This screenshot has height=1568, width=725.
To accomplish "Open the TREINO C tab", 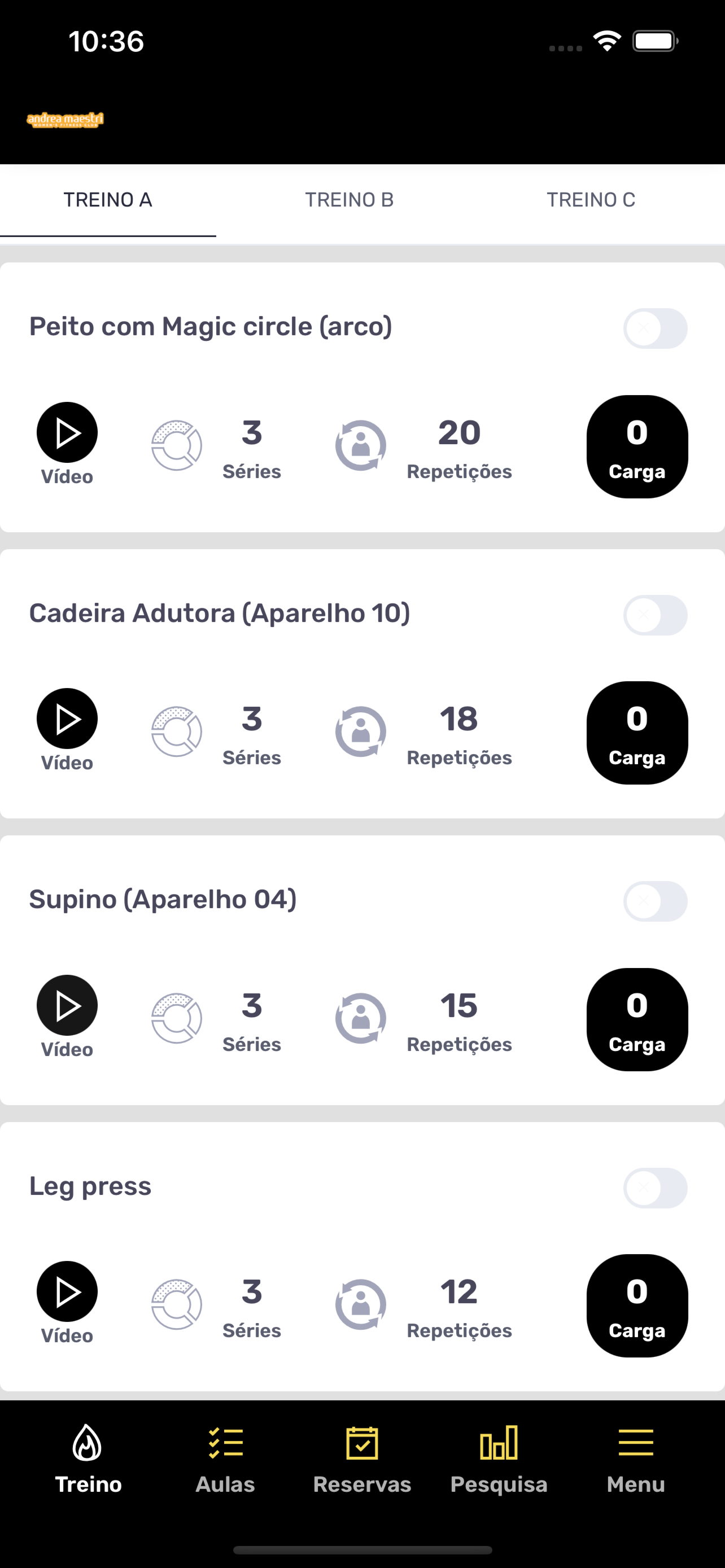I will 591,200.
